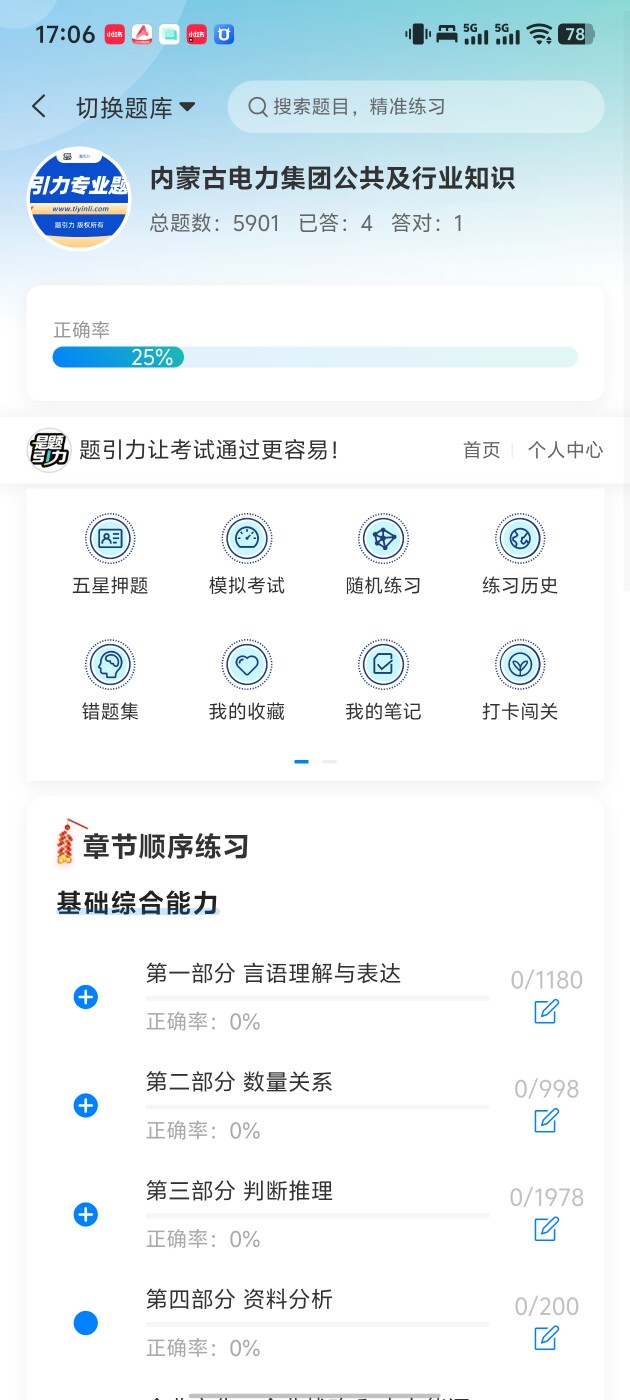Tap the practice icon for 第二部分 数量关系
The width and height of the screenshot is (630, 1400).
coord(546,1120)
